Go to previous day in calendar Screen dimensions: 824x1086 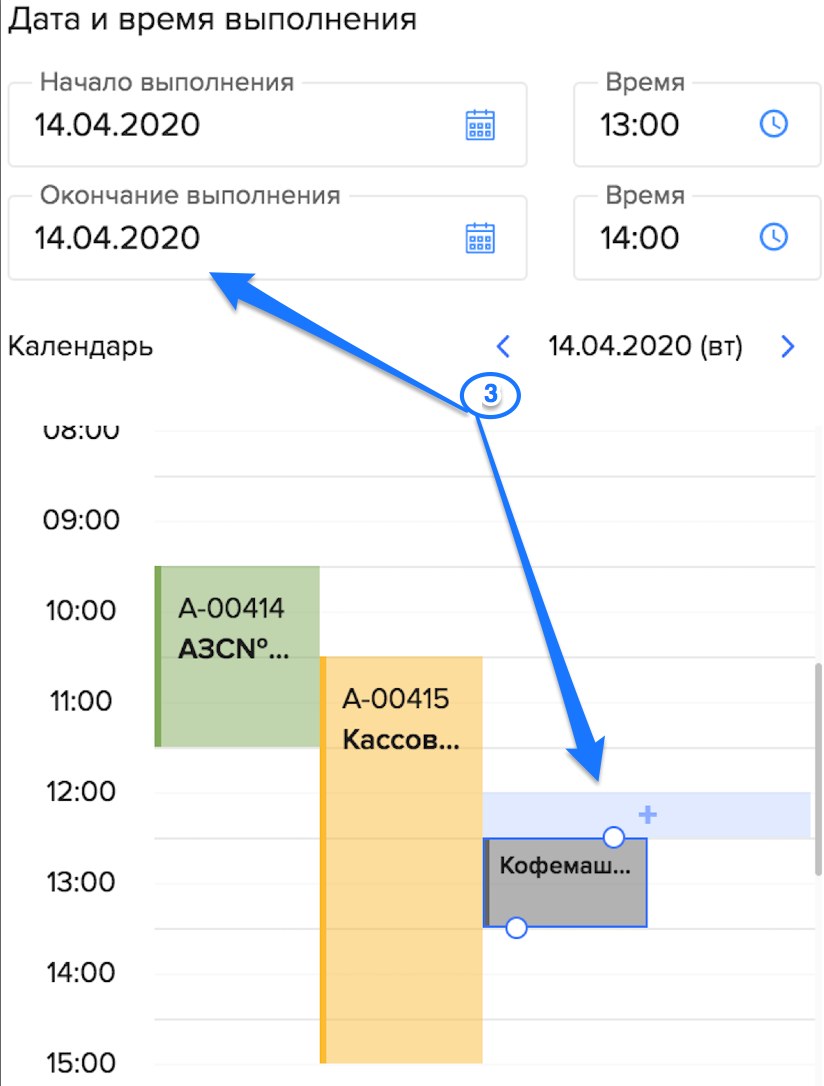pos(503,346)
